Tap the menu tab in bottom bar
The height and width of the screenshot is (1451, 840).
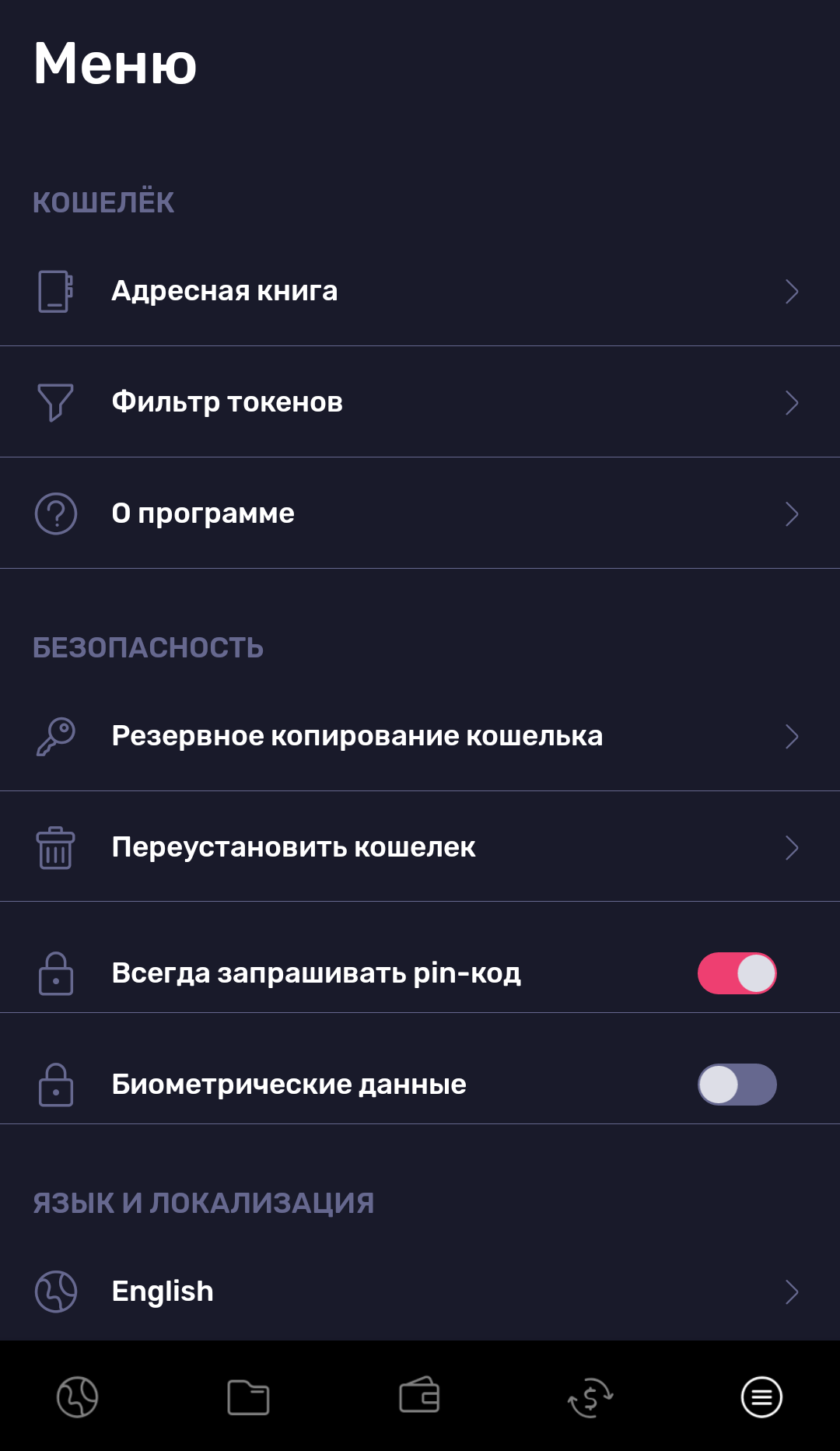coord(761,1397)
